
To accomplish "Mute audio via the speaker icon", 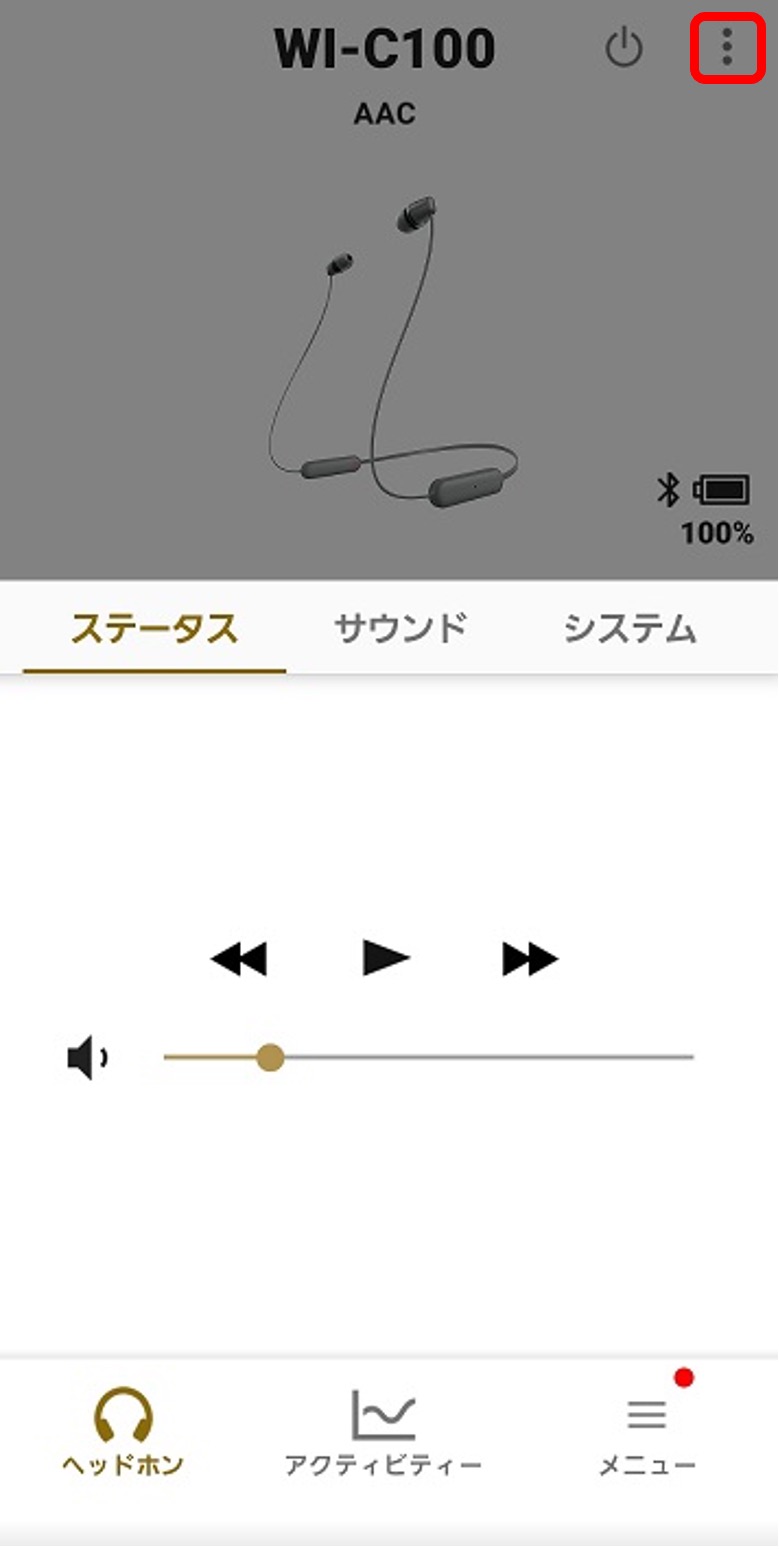I will click(x=85, y=1057).
